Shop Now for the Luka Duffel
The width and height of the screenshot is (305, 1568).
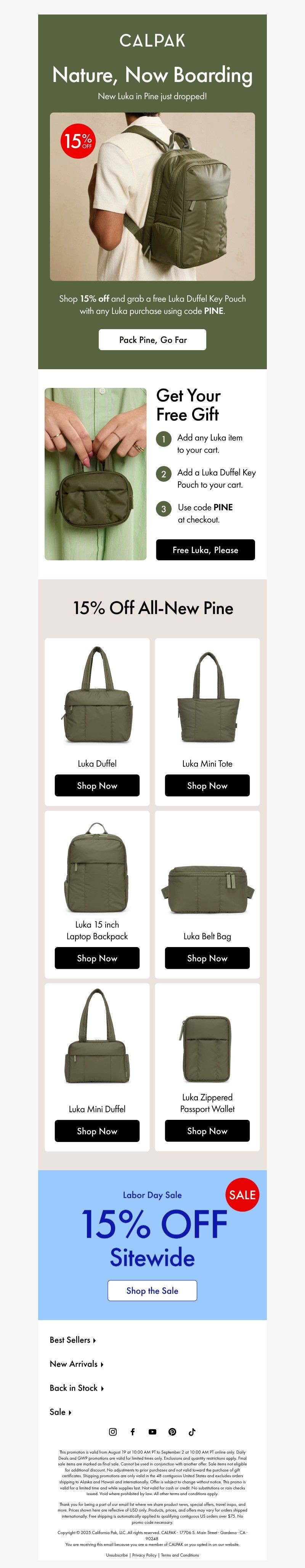[x=97, y=785]
